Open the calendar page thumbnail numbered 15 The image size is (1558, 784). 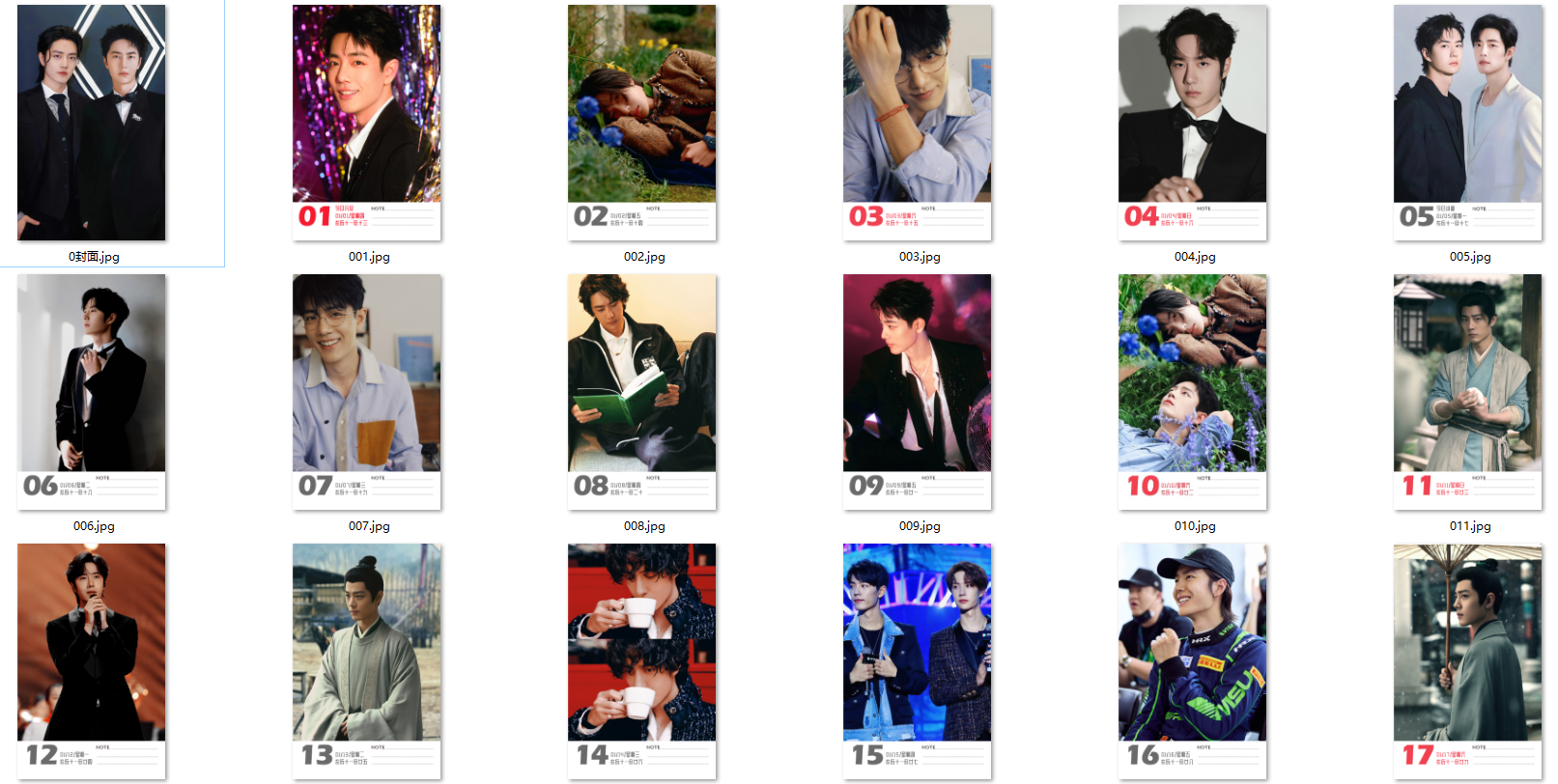(x=918, y=660)
